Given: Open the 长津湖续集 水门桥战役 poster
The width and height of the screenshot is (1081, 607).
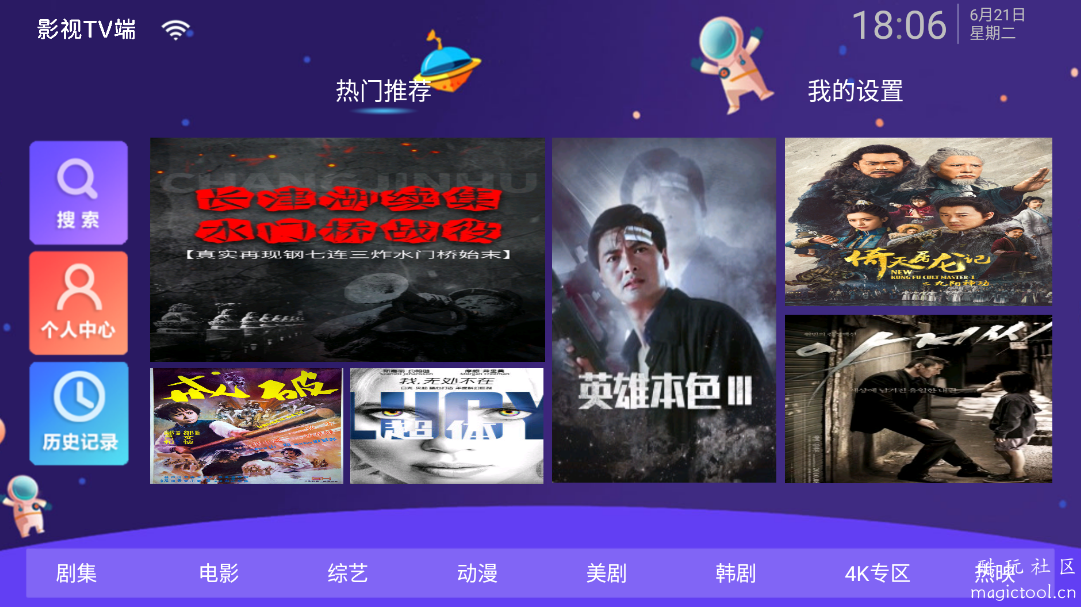Looking at the screenshot, I should tap(347, 249).
